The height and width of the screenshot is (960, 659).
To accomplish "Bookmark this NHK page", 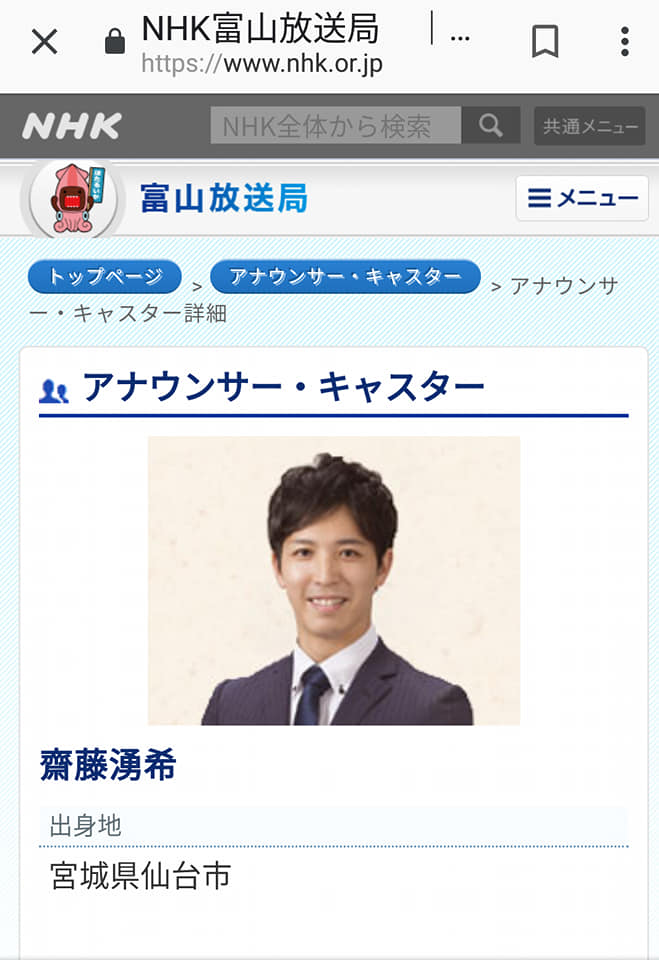I will (x=544, y=42).
